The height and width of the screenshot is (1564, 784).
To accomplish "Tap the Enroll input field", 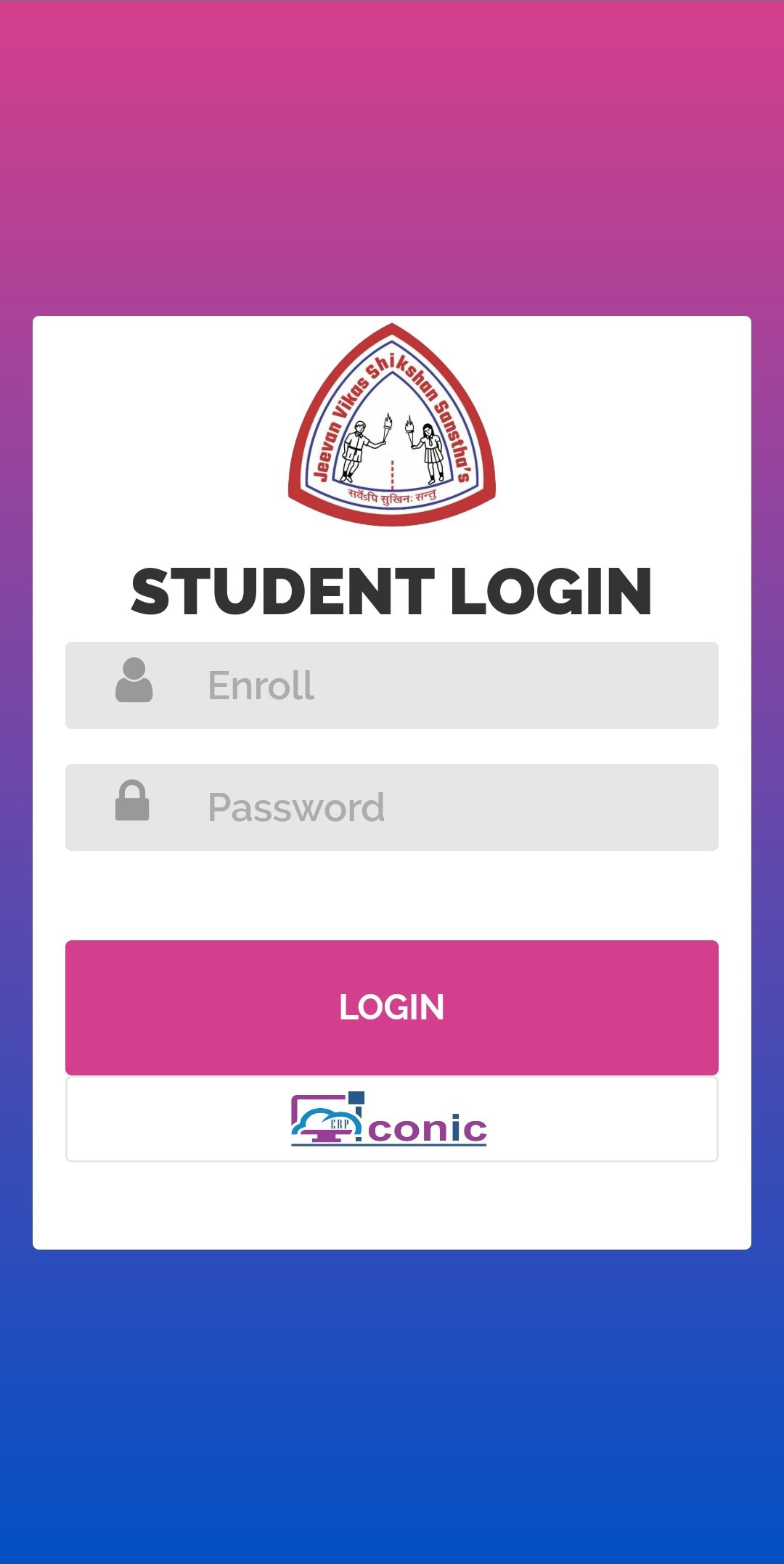I will pos(392,685).
